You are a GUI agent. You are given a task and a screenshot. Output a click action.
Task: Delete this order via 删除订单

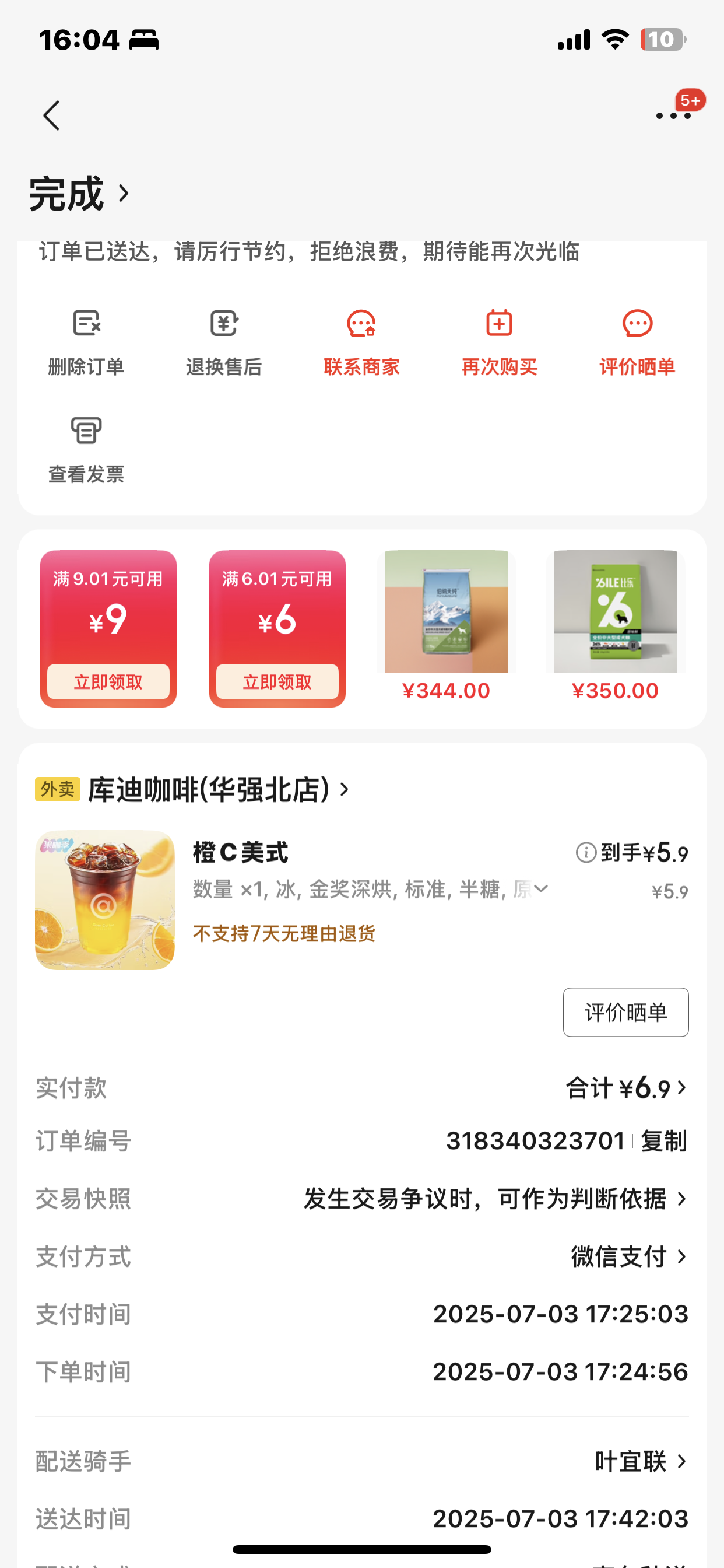[86, 342]
